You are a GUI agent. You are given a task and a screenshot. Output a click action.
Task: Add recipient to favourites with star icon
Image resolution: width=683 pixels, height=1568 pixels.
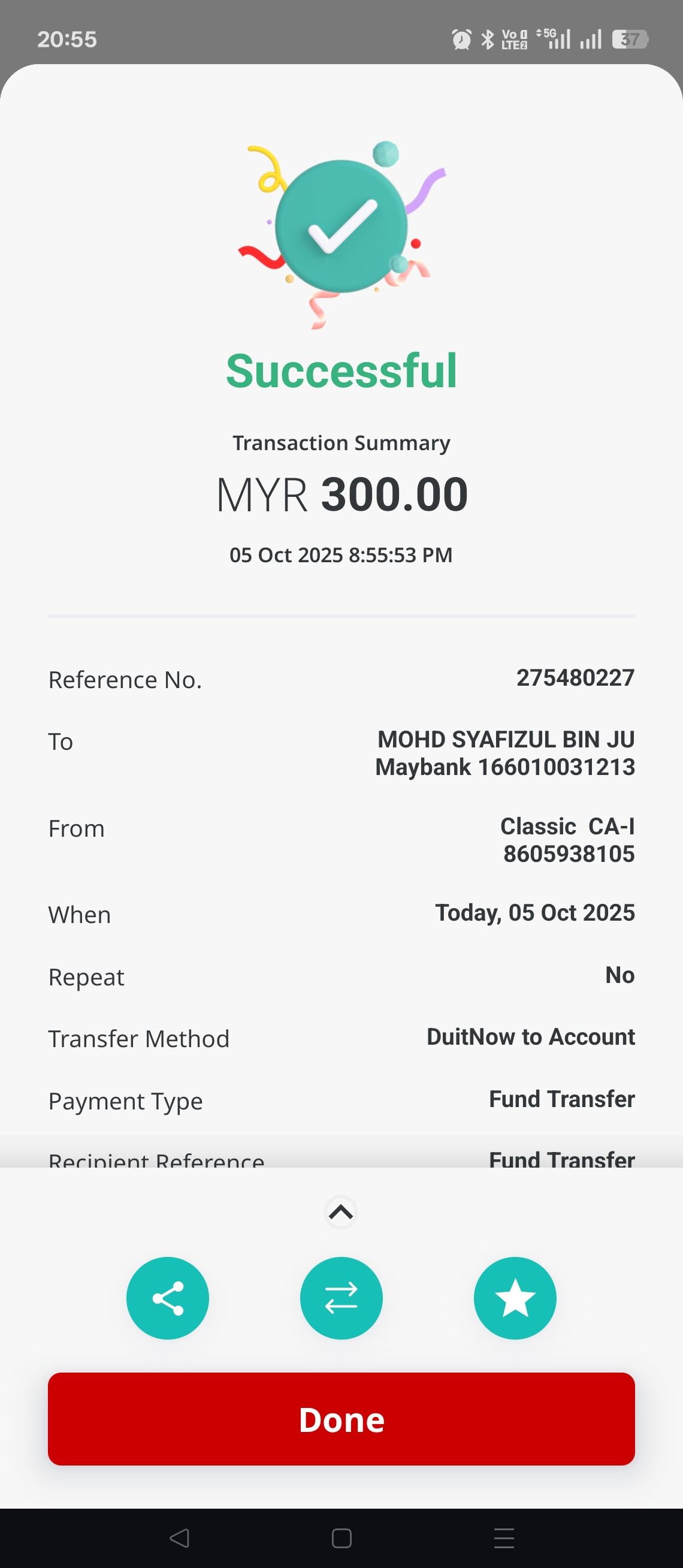pyautogui.click(x=515, y=1298)
